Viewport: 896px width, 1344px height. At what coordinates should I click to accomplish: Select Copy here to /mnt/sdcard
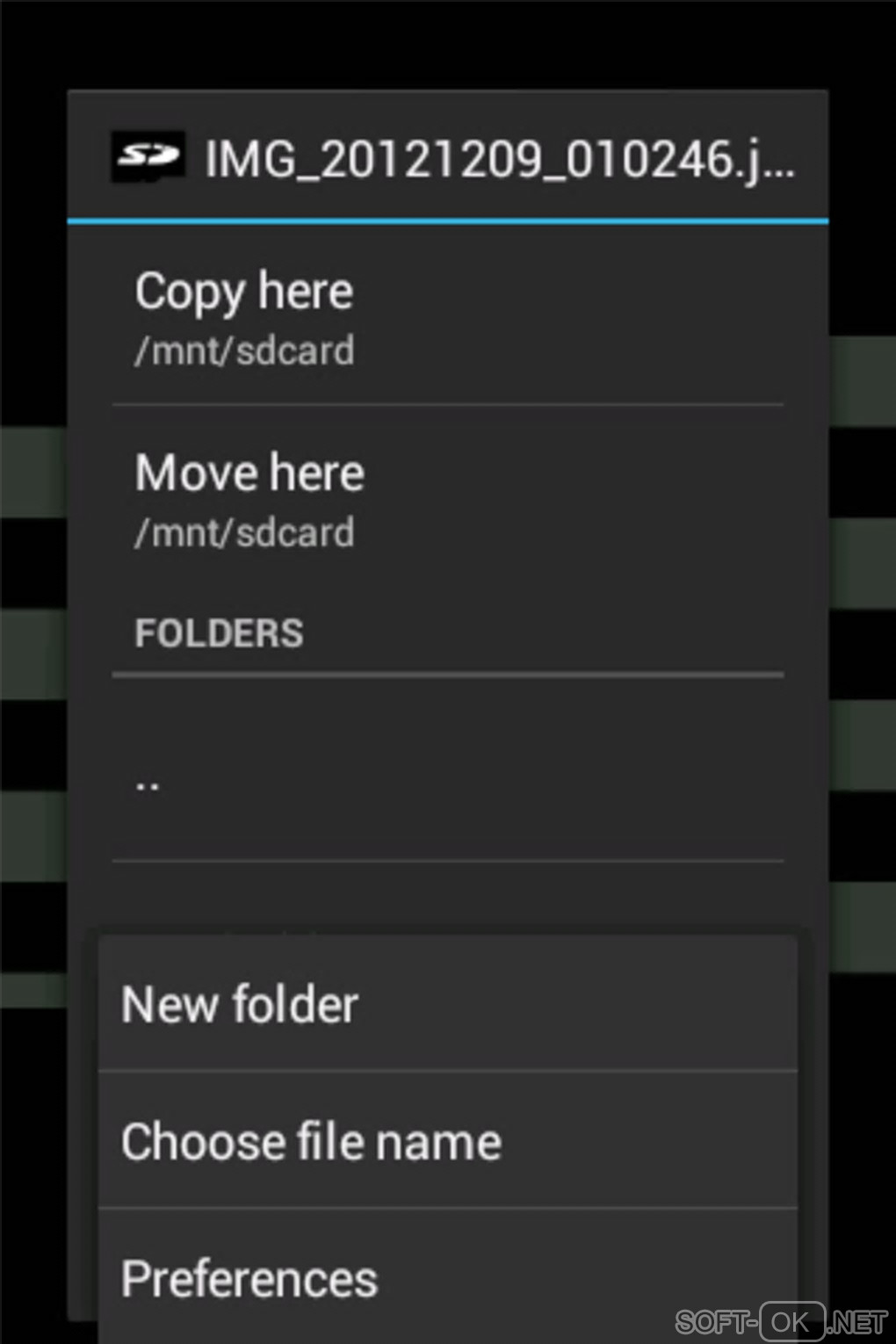446,316
